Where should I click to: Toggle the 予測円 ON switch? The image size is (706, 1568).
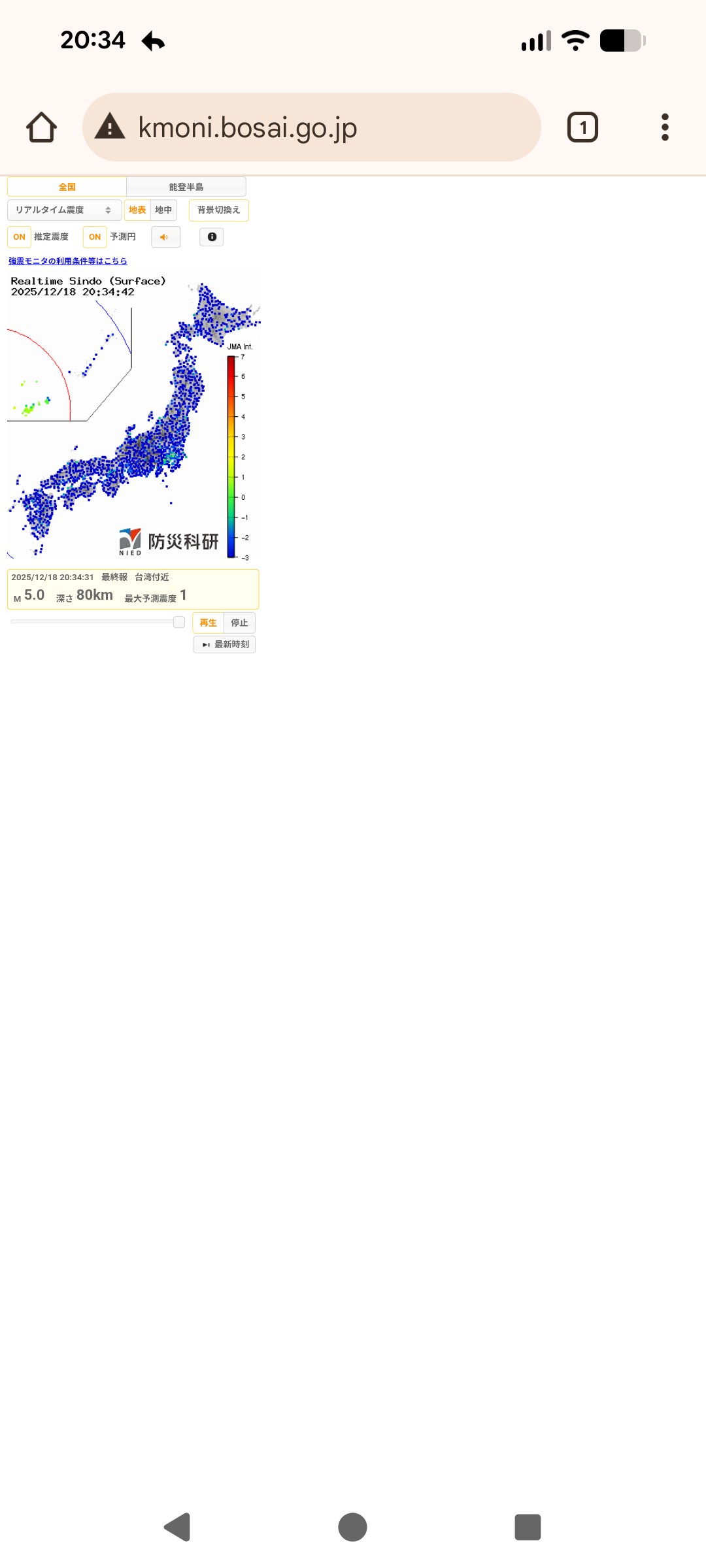pos(95,237)
